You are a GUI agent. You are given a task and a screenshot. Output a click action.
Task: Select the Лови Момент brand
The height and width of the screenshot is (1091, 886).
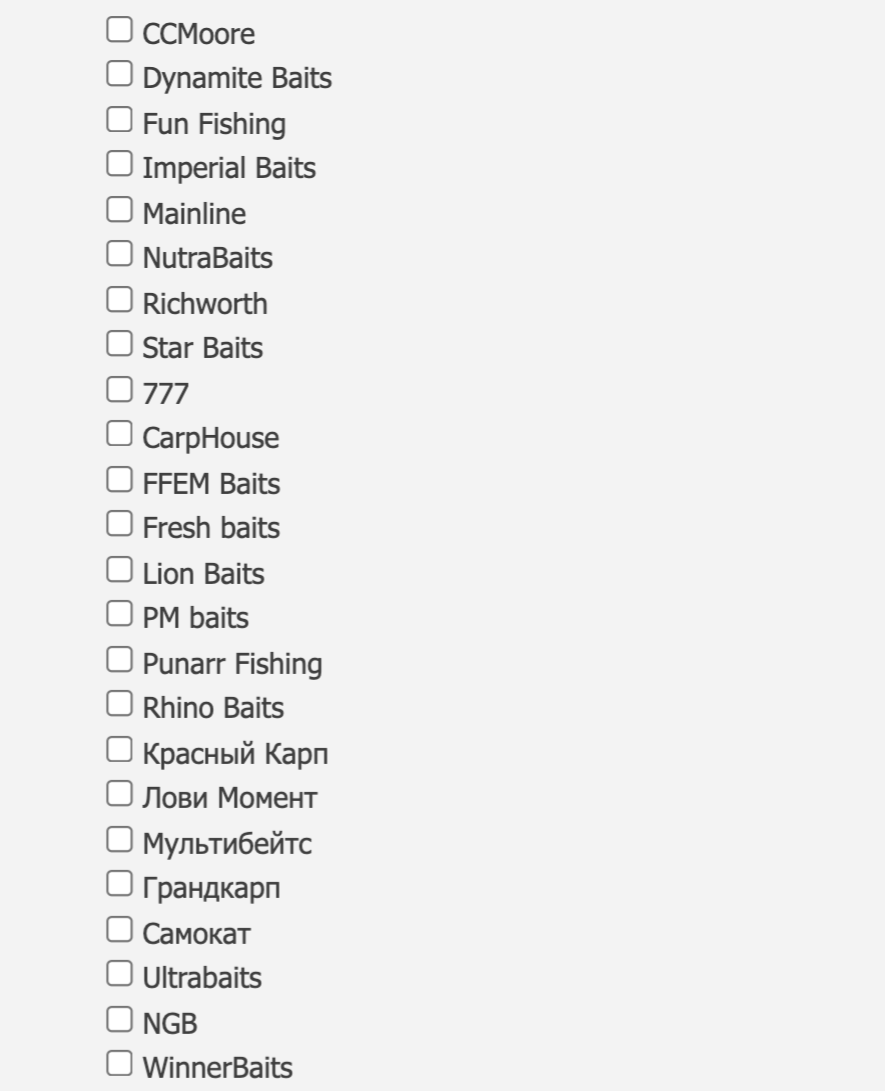pos(119,795)
